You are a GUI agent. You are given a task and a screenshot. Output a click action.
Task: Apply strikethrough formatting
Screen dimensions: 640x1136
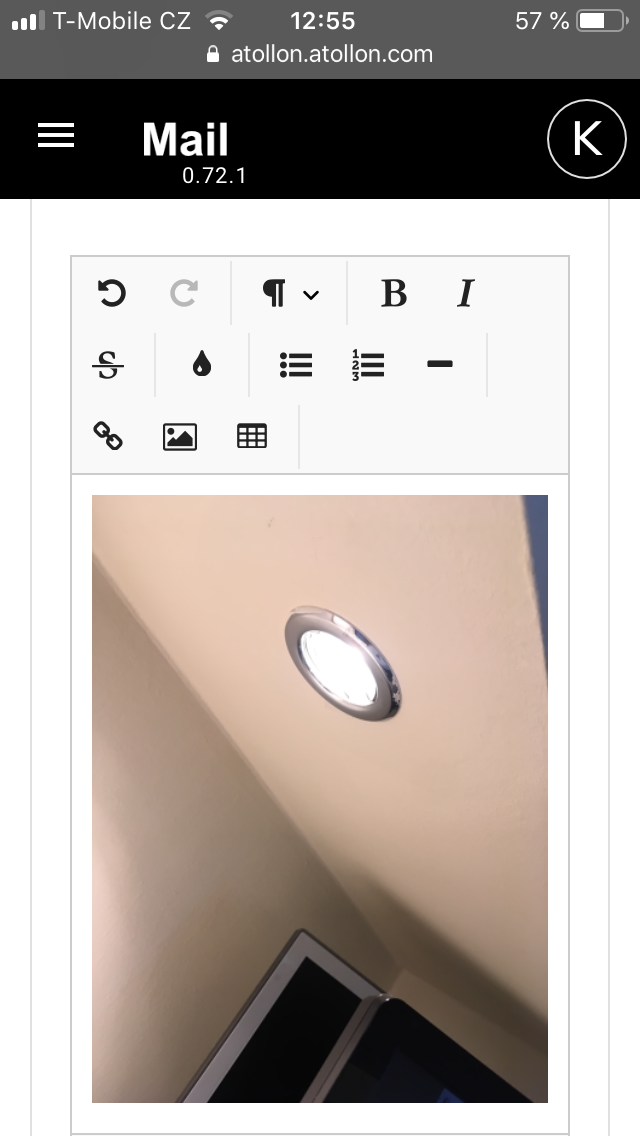tap(112, 365)
